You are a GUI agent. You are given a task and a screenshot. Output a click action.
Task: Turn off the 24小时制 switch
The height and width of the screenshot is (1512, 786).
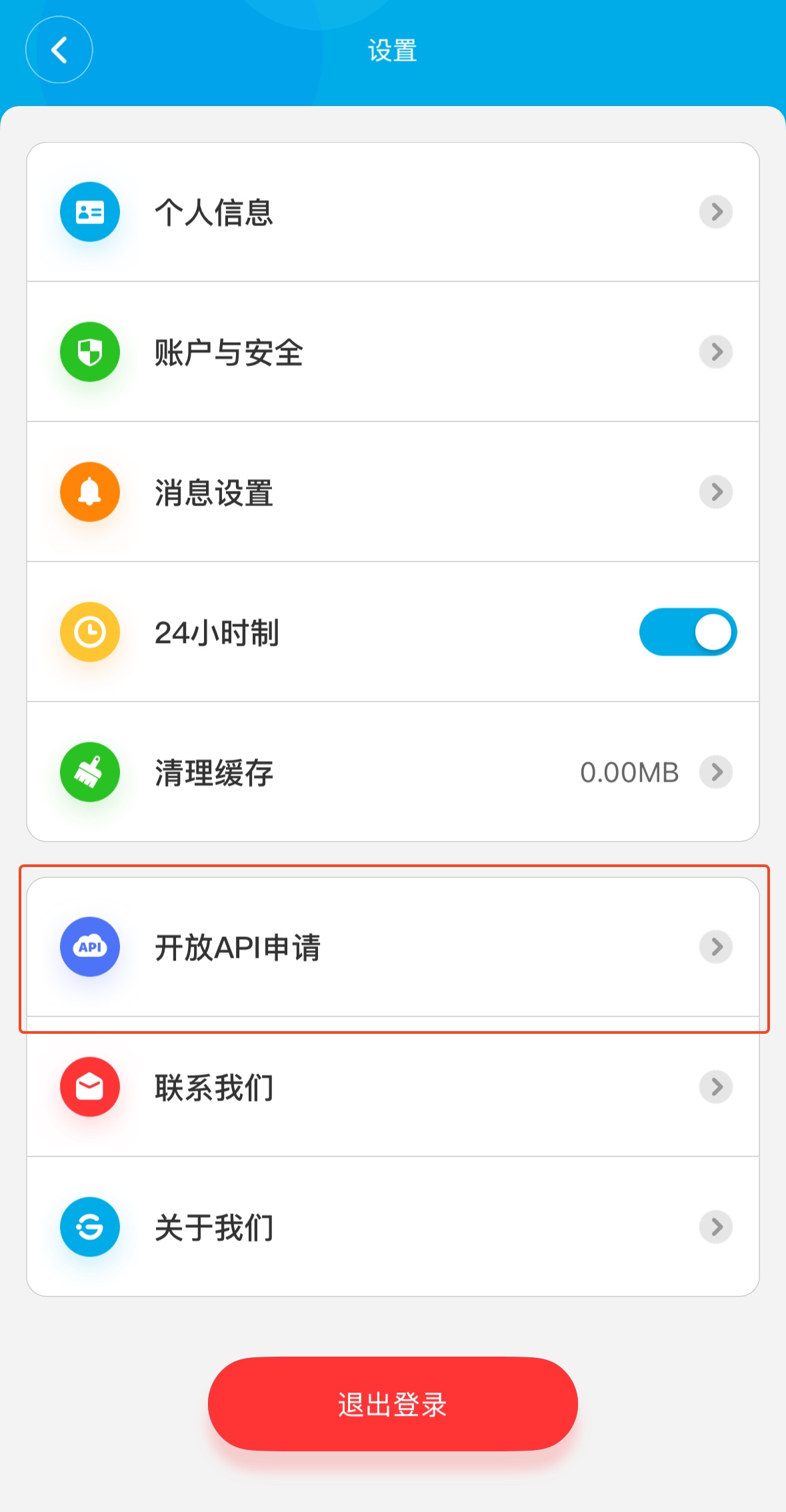pyautogui.click(x=687, y=632)
